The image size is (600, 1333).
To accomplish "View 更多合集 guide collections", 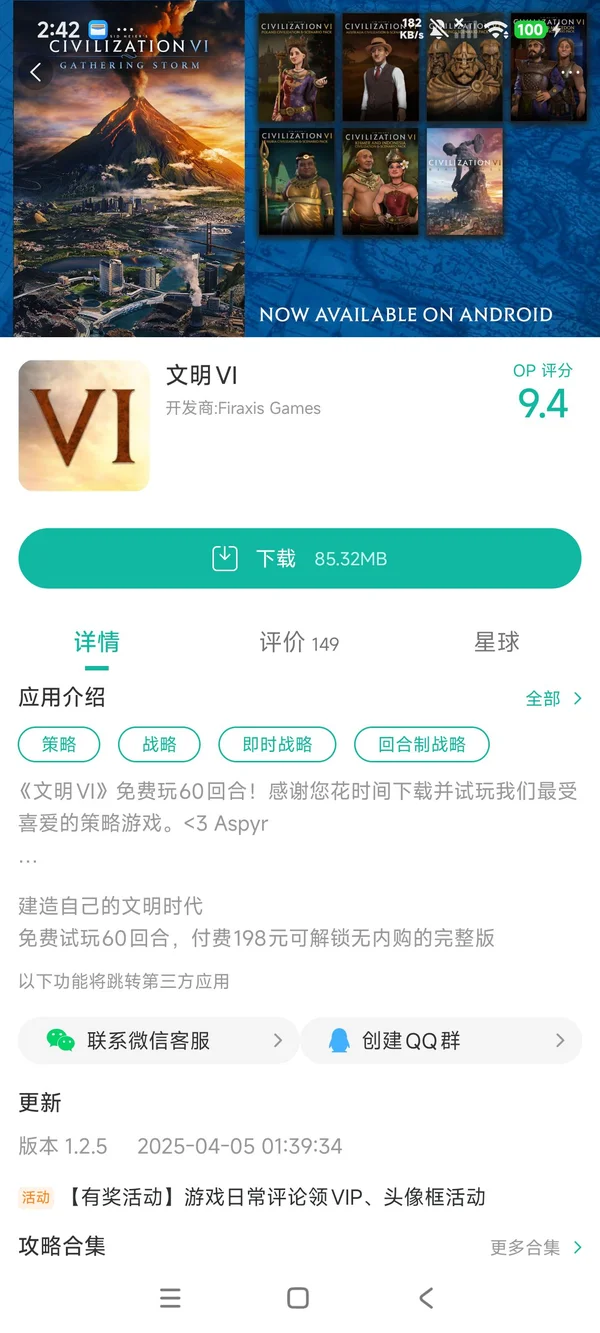I will 535,1247.
